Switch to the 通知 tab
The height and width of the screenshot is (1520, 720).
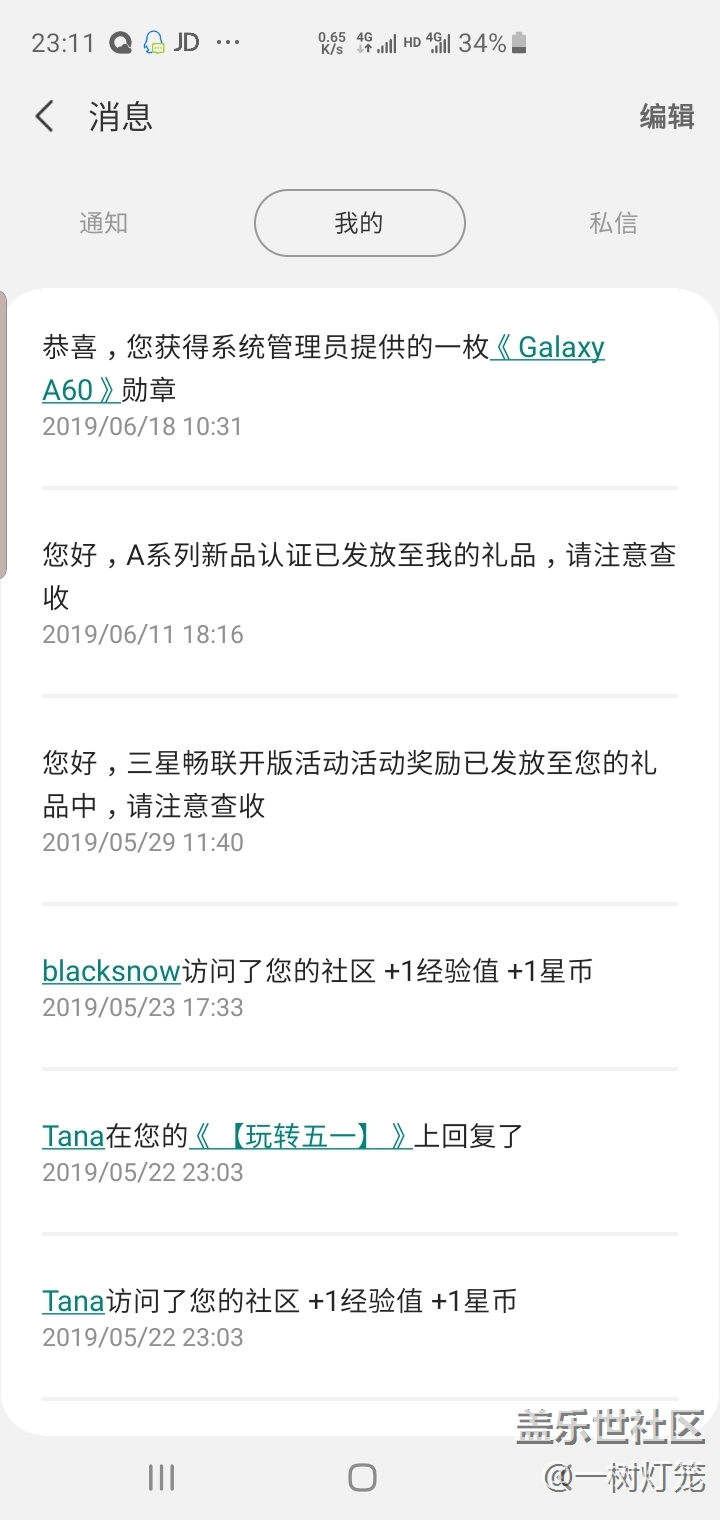click(x=104, y=223)
